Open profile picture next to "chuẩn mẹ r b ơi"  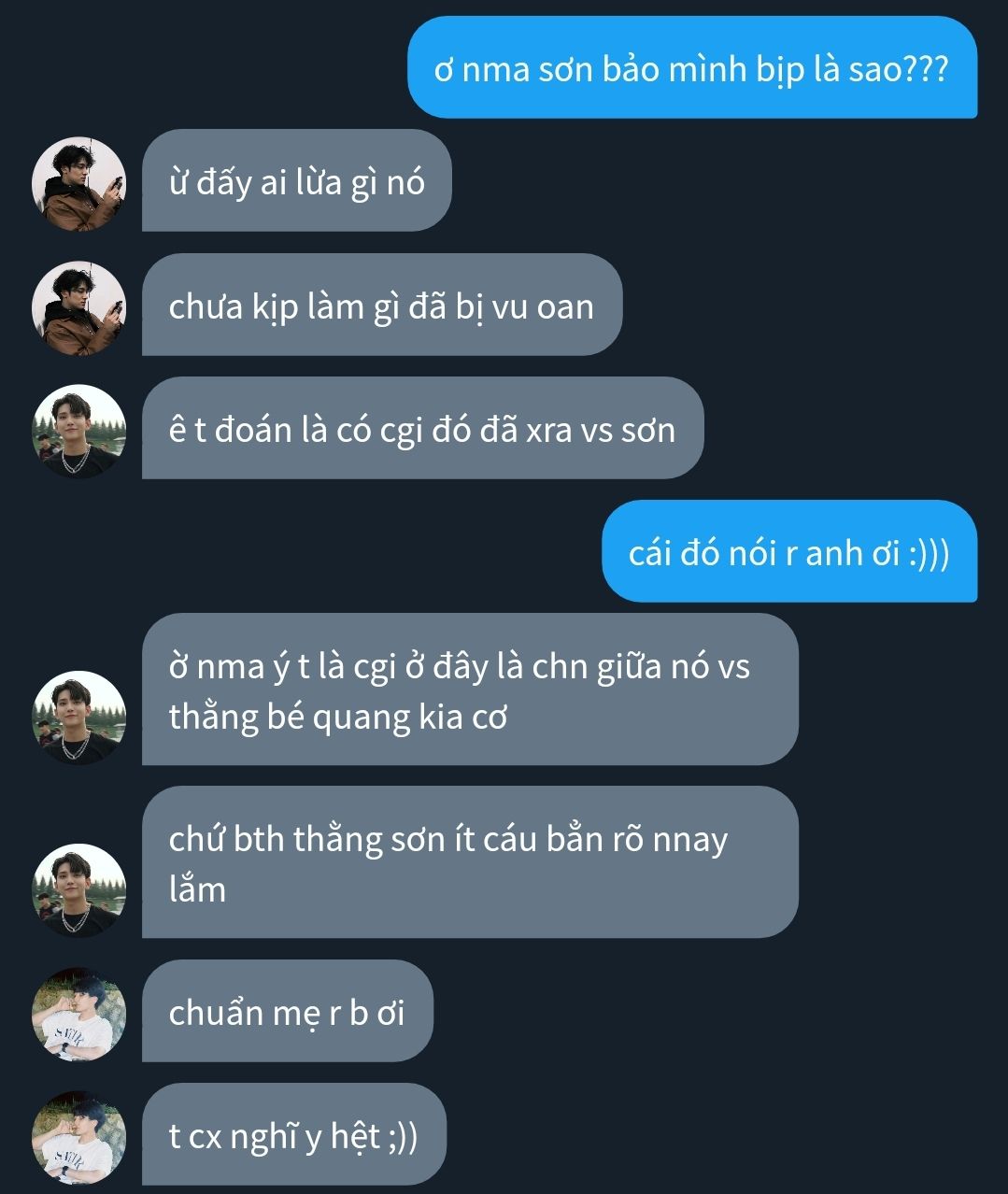[x=78, y=1014]
